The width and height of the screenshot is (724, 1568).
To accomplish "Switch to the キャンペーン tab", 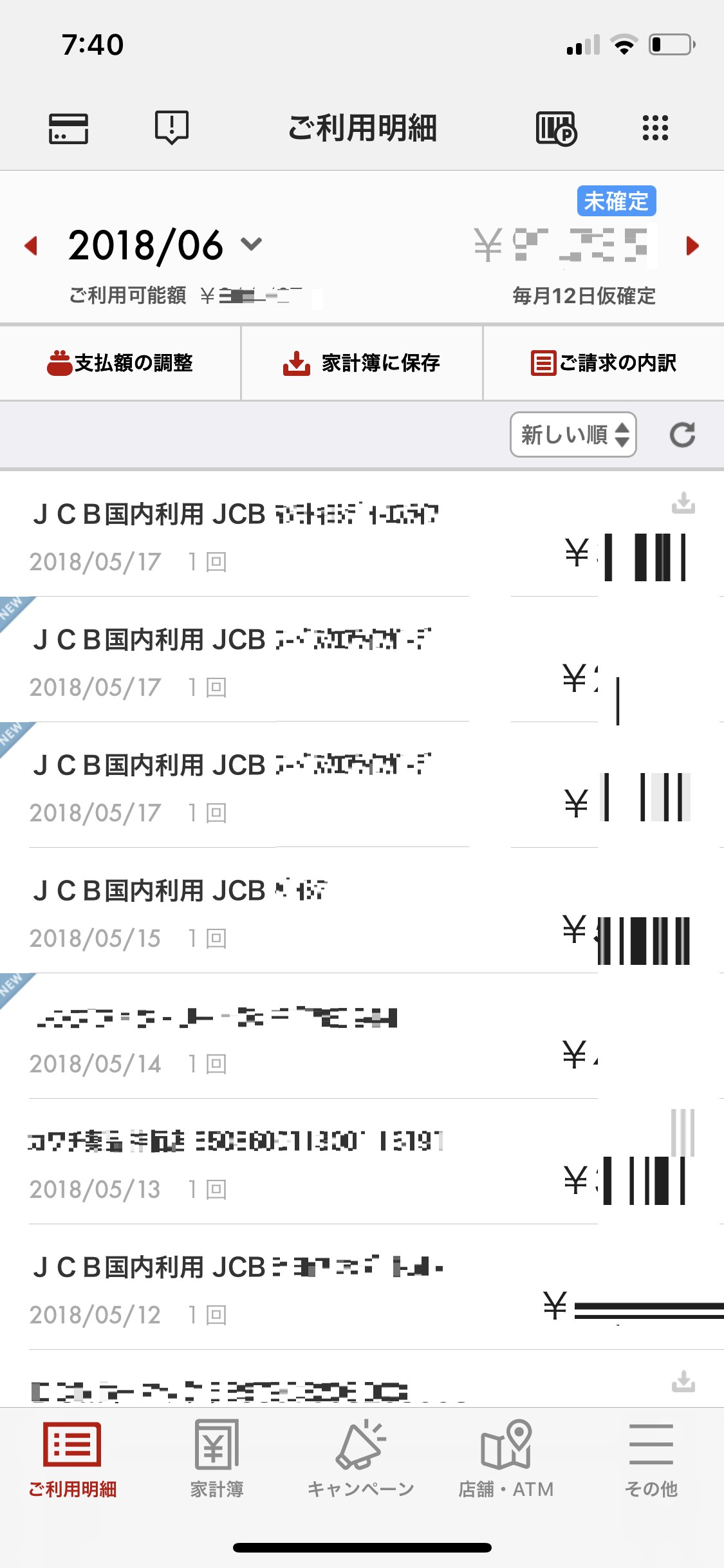I will (x=361, y=1459).
